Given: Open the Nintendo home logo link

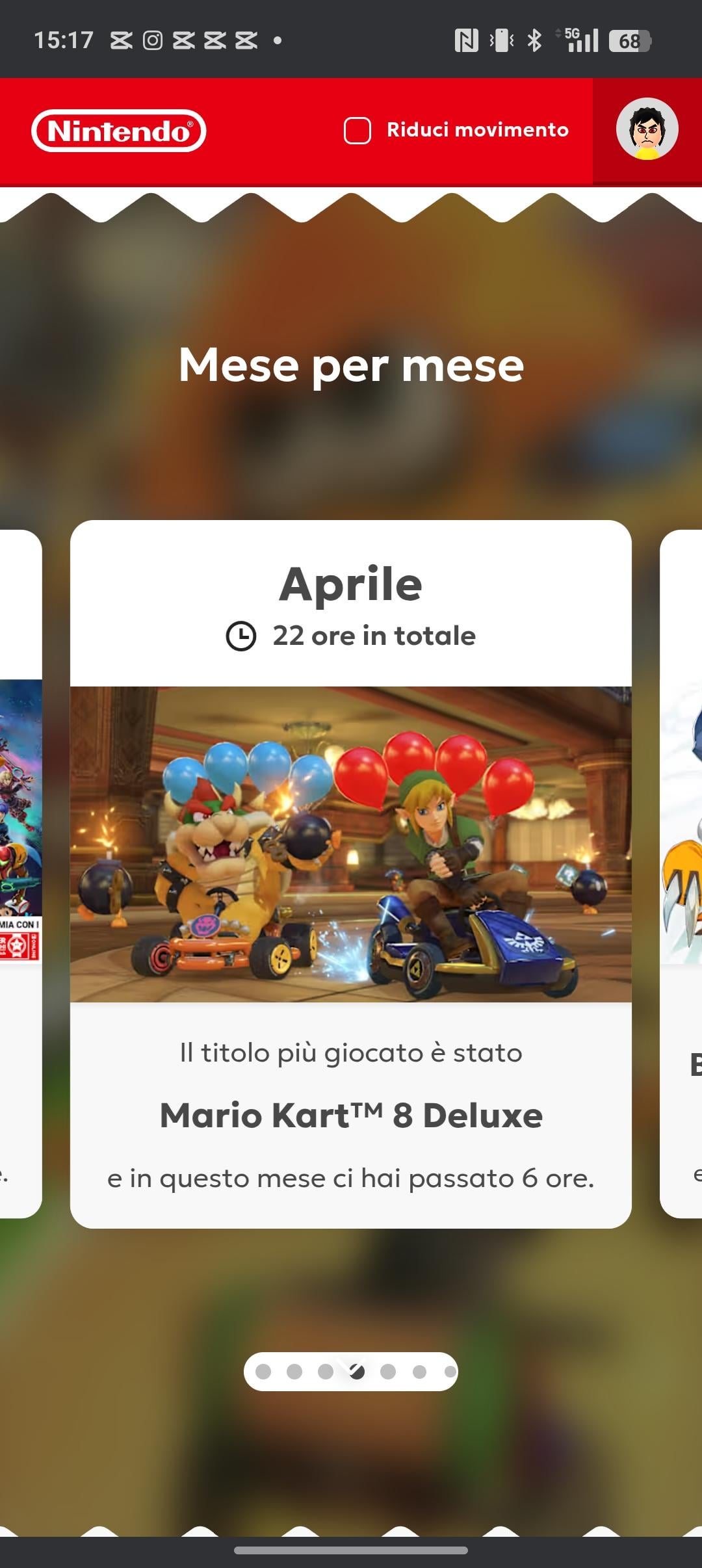Looking at the screenshot, I should [118, 131].
